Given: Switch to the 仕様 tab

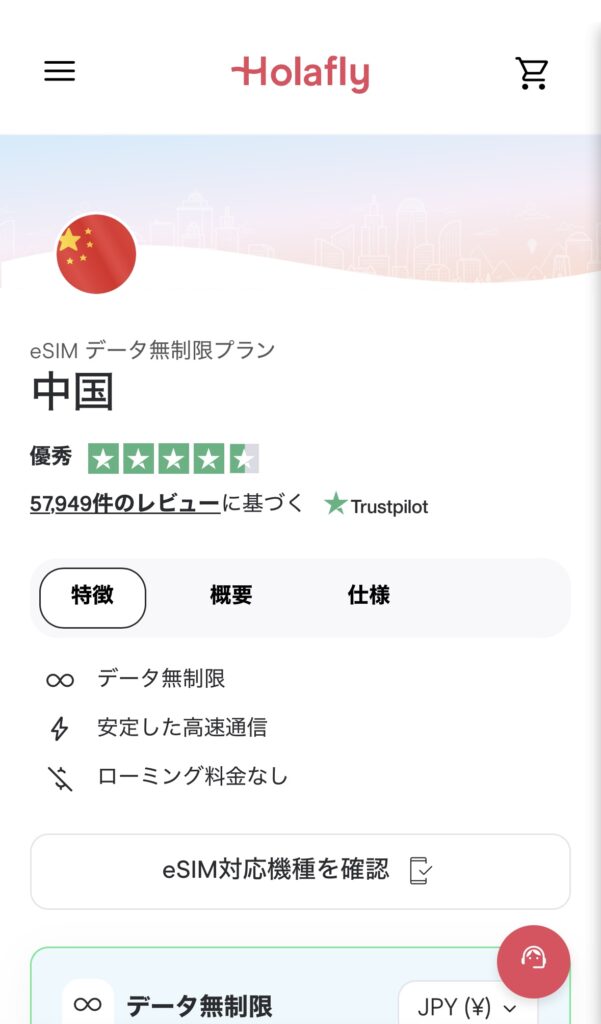Looking at the screenshot, I should point(368,596).
